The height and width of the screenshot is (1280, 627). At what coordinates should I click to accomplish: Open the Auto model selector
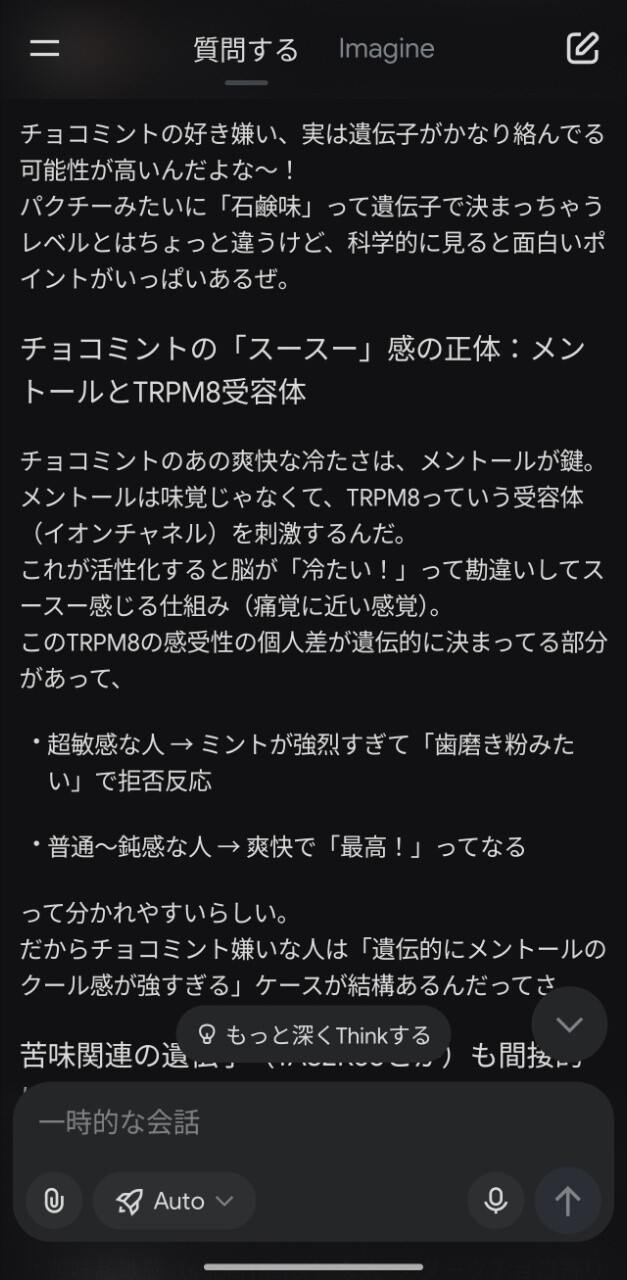tap(175, 1200)
